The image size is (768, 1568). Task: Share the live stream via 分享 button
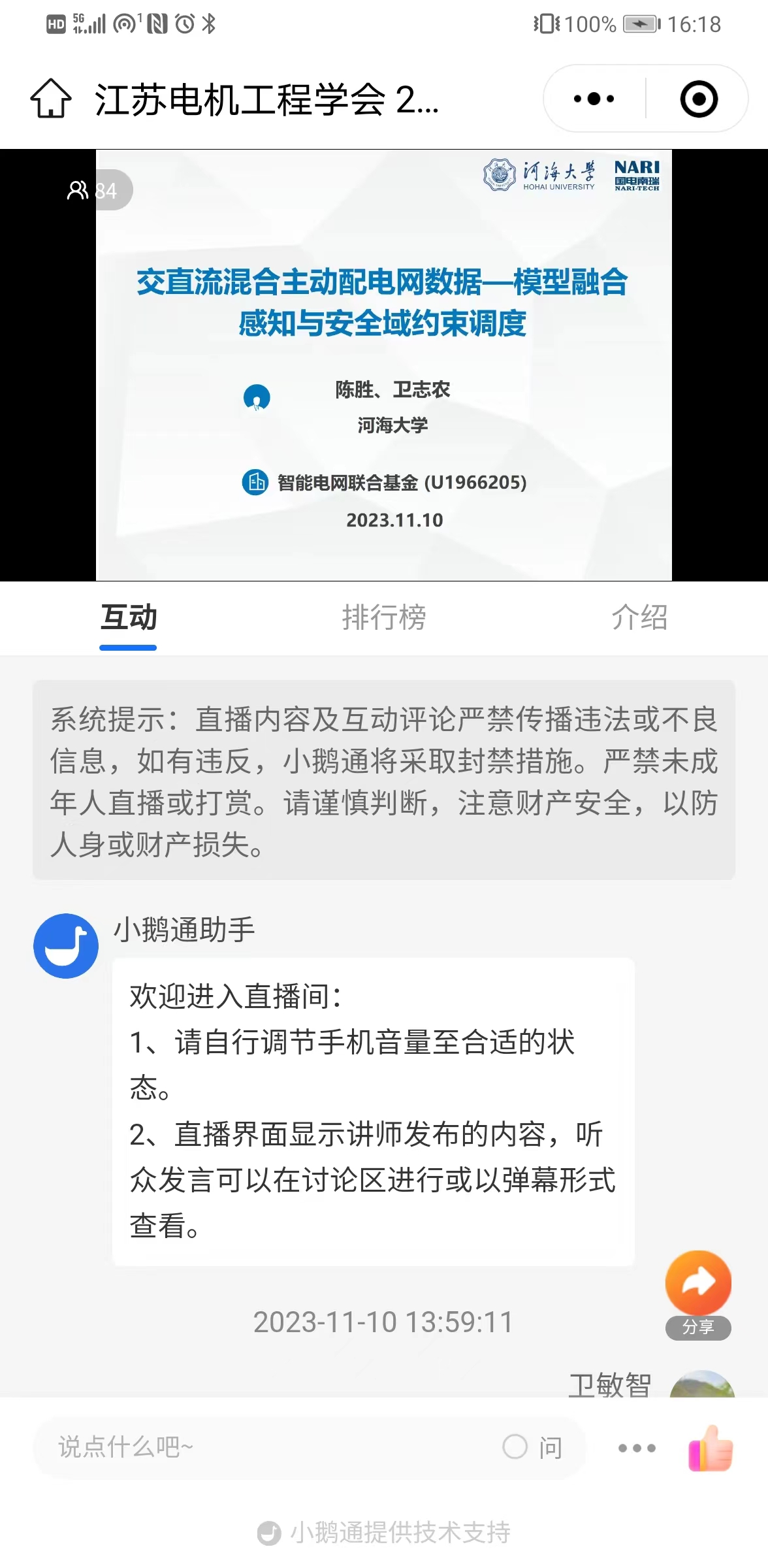697,1294
